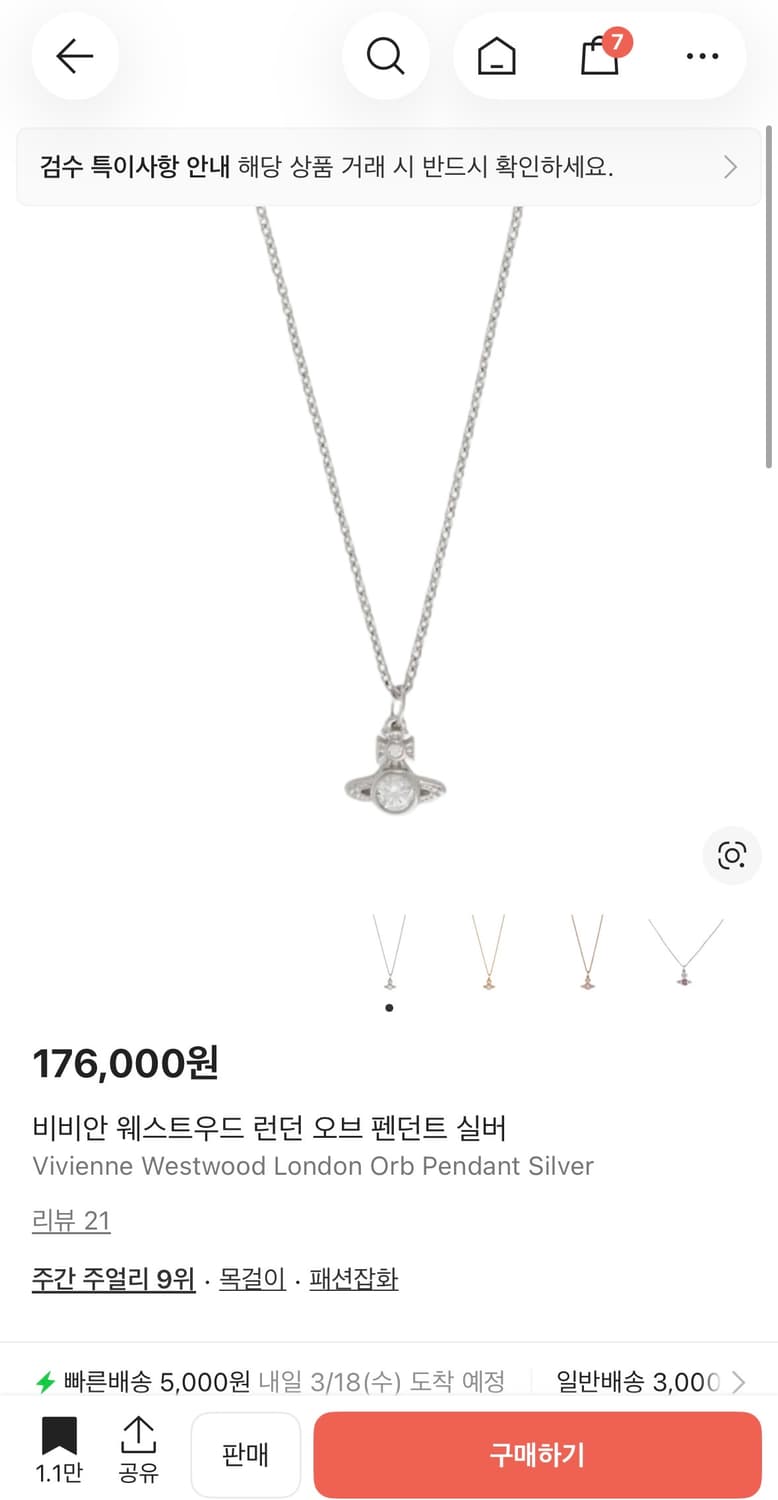Browse the 패션잡화 category
Image resolution: width=778 pixels, height=1500 pixels.
click(354, 1280)
